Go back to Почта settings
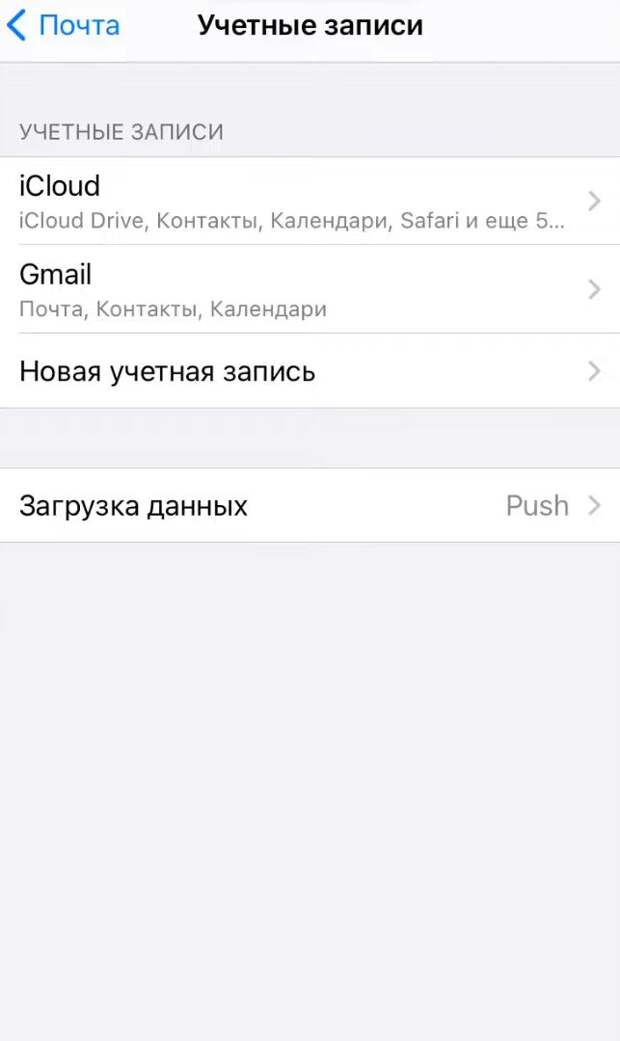 pyautogui.click(x=64, y=25)
